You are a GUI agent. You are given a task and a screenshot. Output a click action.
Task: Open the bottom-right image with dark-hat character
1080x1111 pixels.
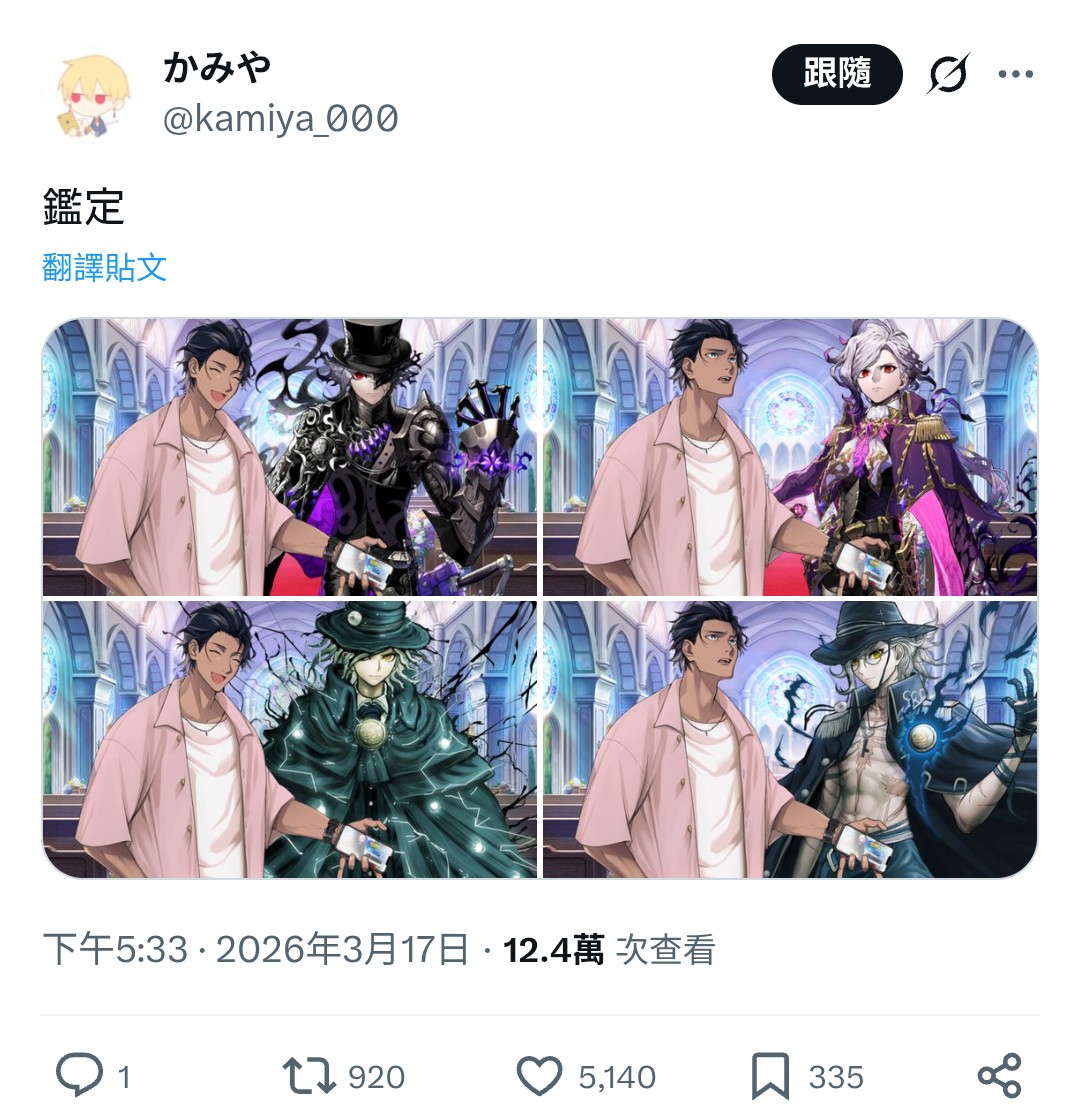pos(790,739)
